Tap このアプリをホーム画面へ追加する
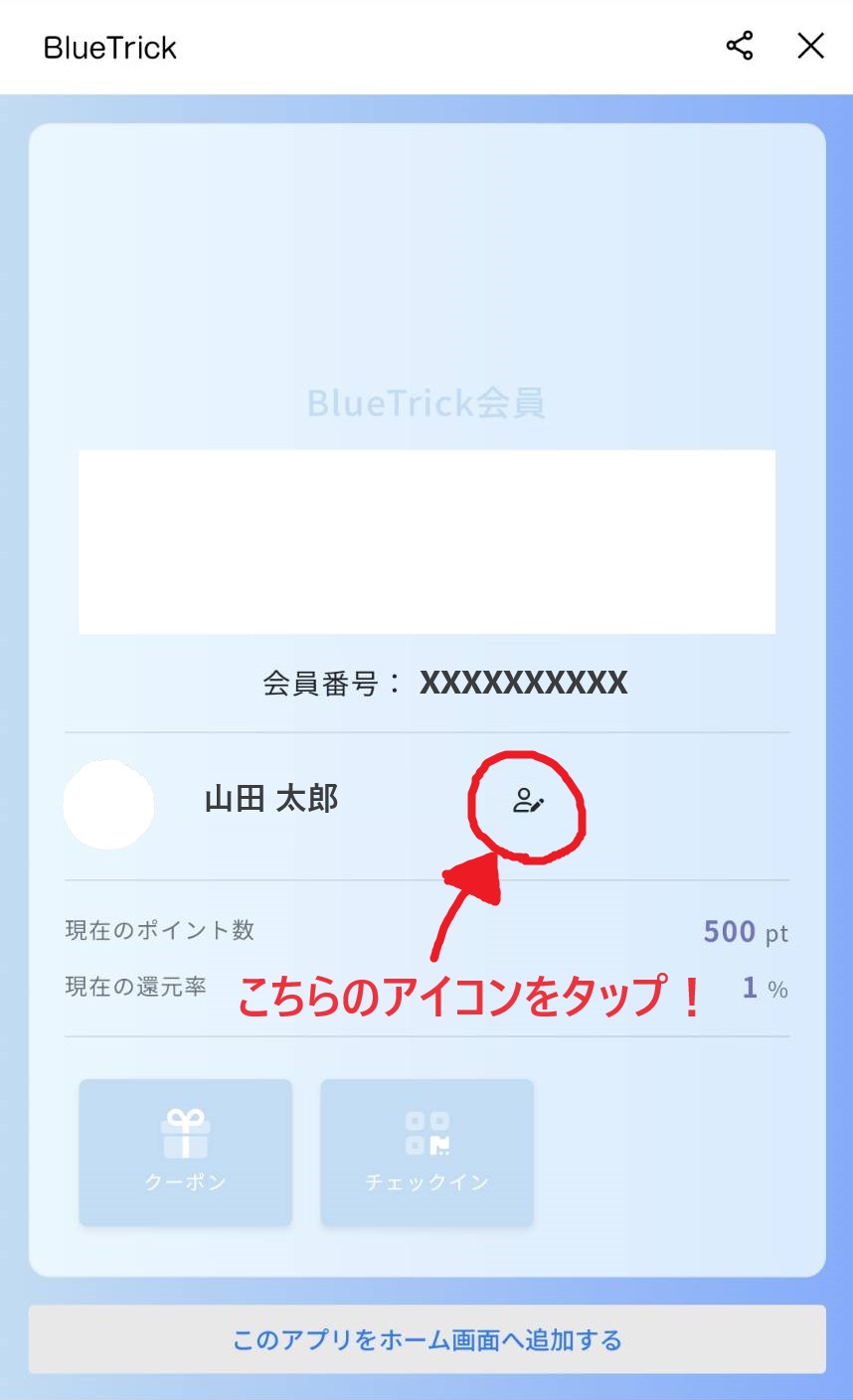 426,1339
